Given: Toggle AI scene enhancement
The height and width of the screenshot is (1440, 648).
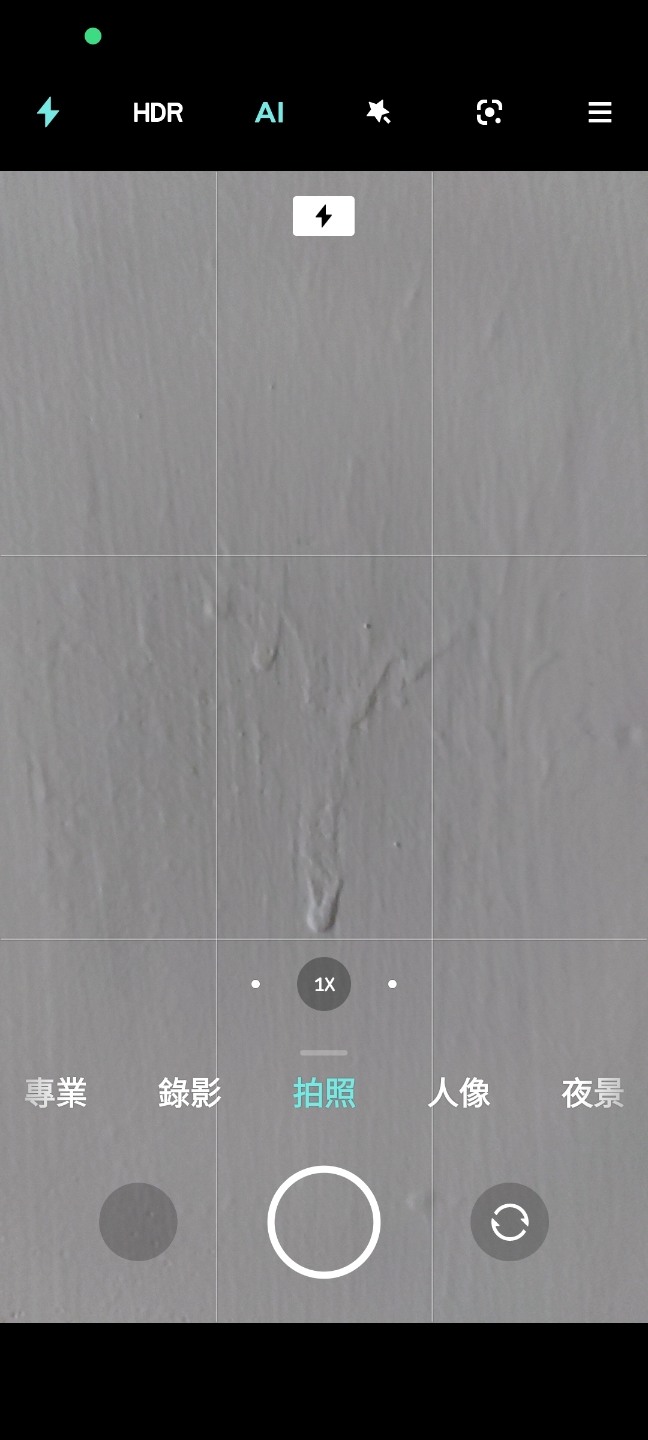Looking at the screenshot, I should (269, 113).
